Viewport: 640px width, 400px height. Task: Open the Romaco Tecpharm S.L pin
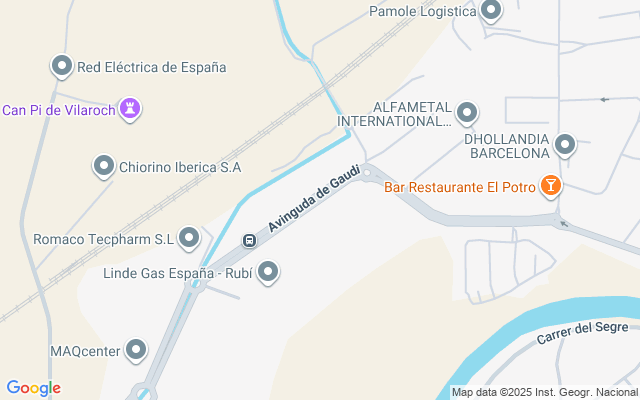point(189,239)
